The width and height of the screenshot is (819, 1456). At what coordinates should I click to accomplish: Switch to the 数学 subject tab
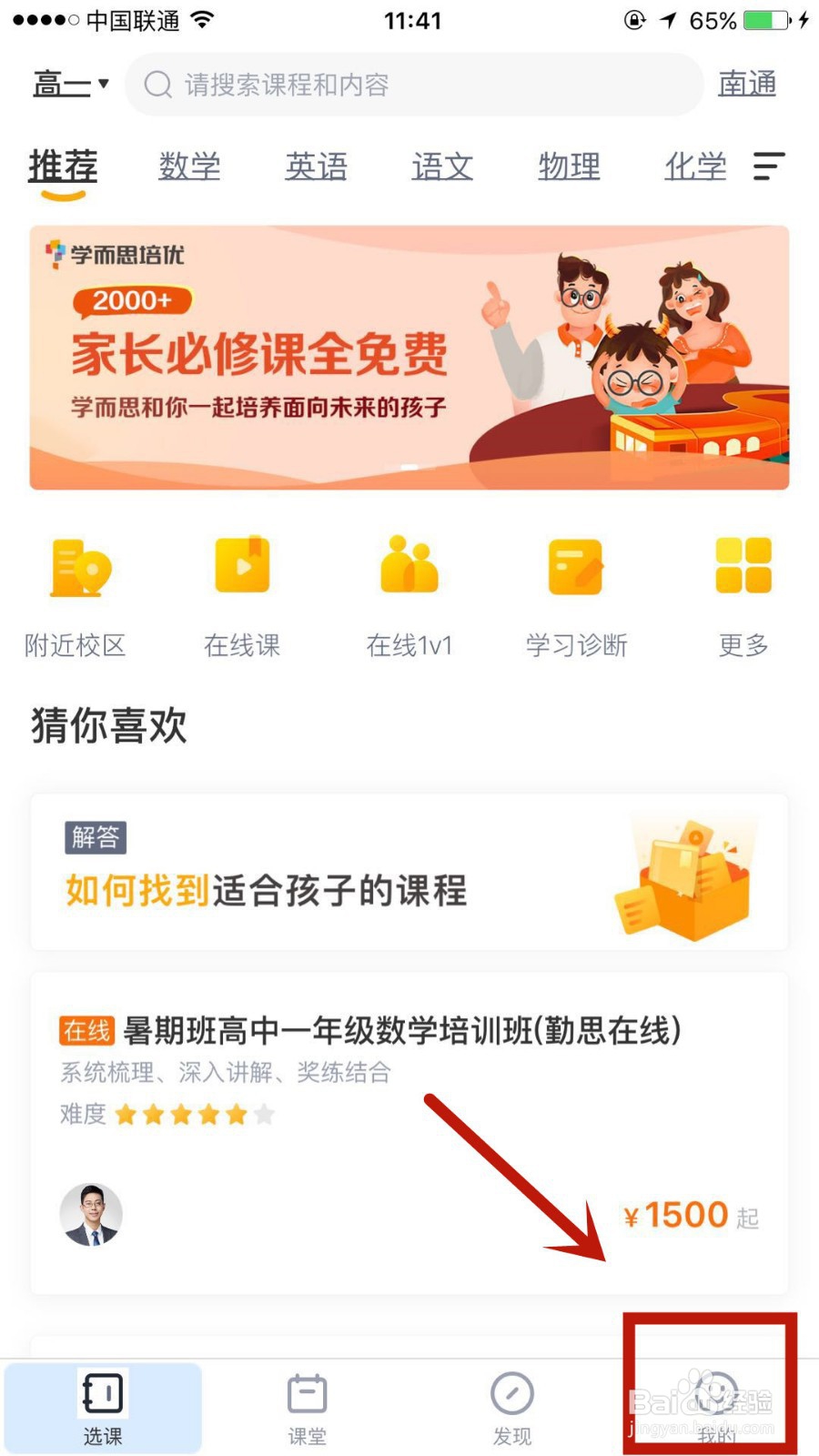pos(190,167)
